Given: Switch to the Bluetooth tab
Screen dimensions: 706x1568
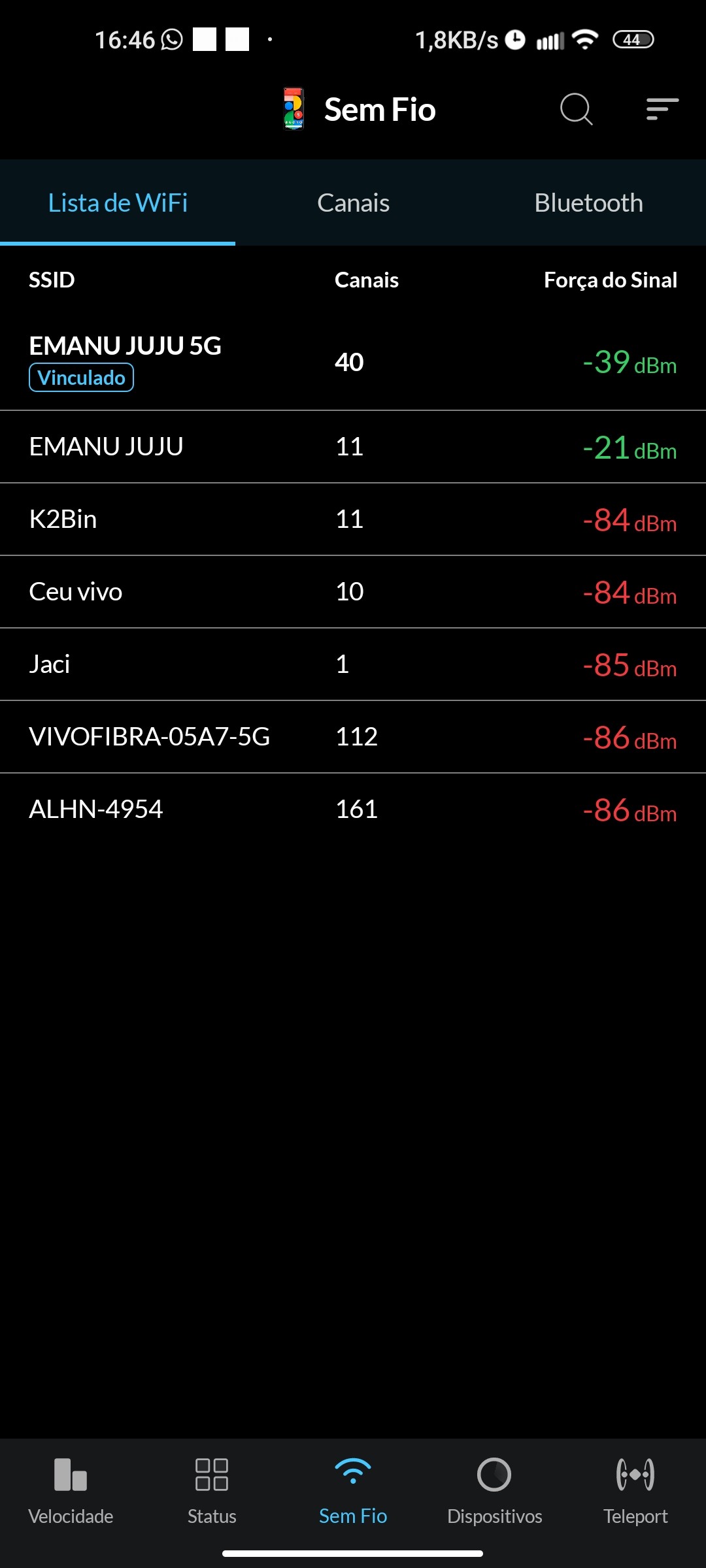Looking at the screenshot, I should coord(588,203).
